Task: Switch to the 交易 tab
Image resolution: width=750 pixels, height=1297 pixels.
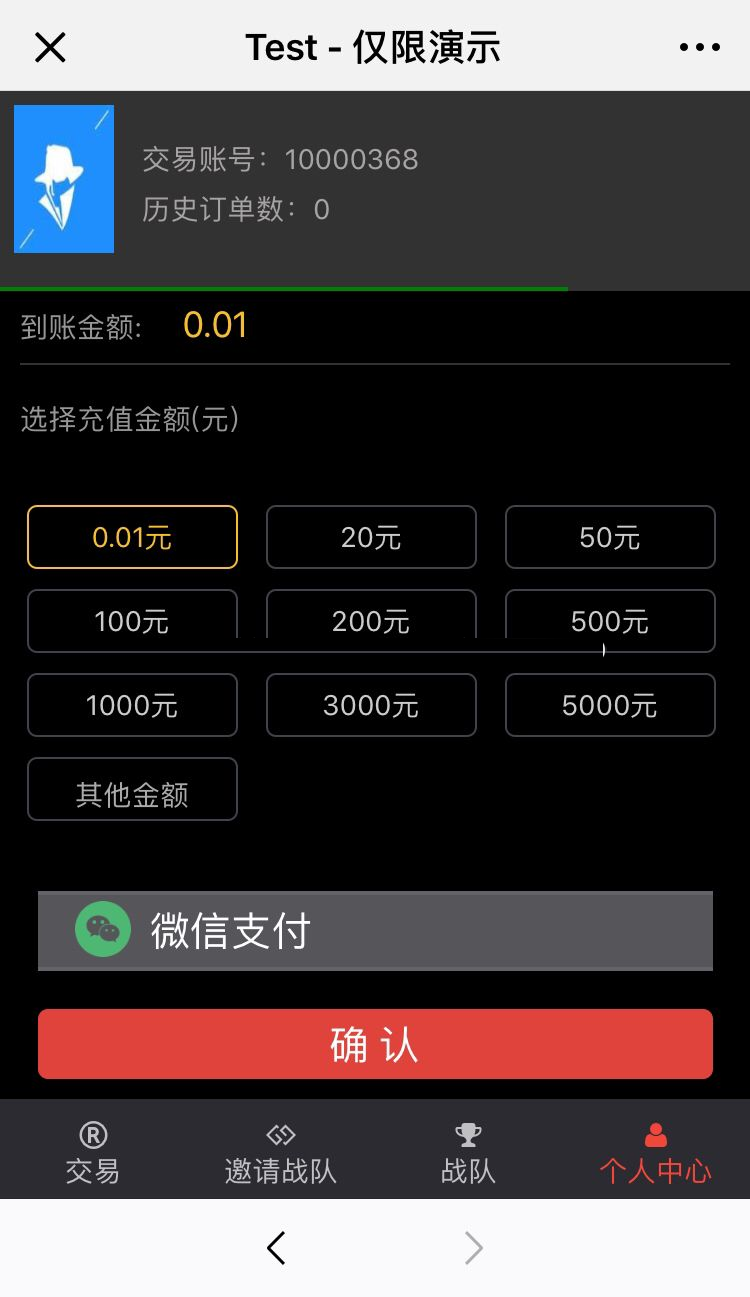Action: [x=93, y=1151]
